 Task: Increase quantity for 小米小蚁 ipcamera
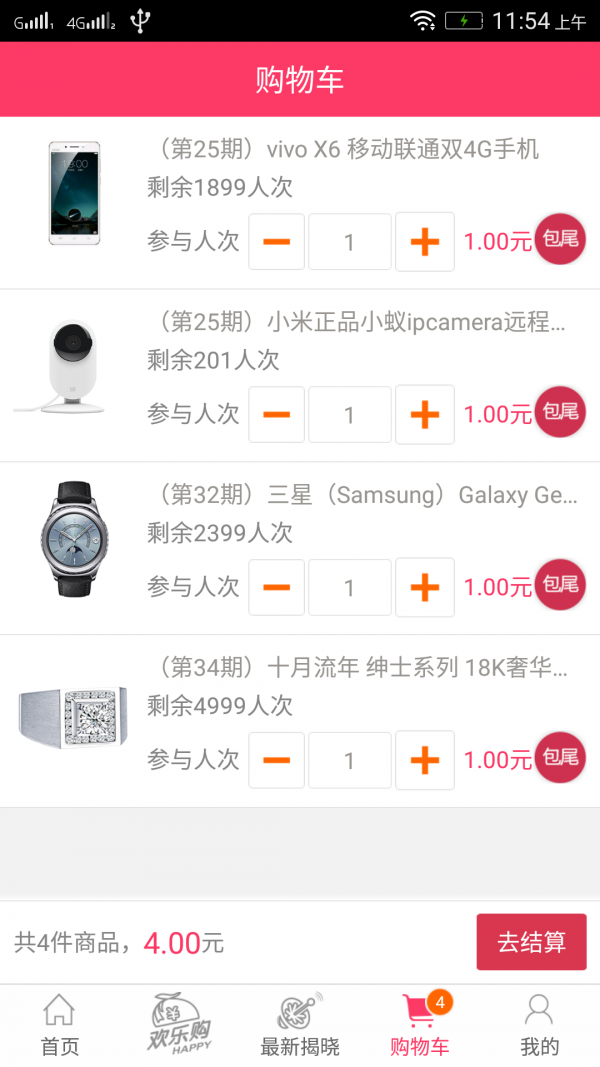click(x=425, y=414)
